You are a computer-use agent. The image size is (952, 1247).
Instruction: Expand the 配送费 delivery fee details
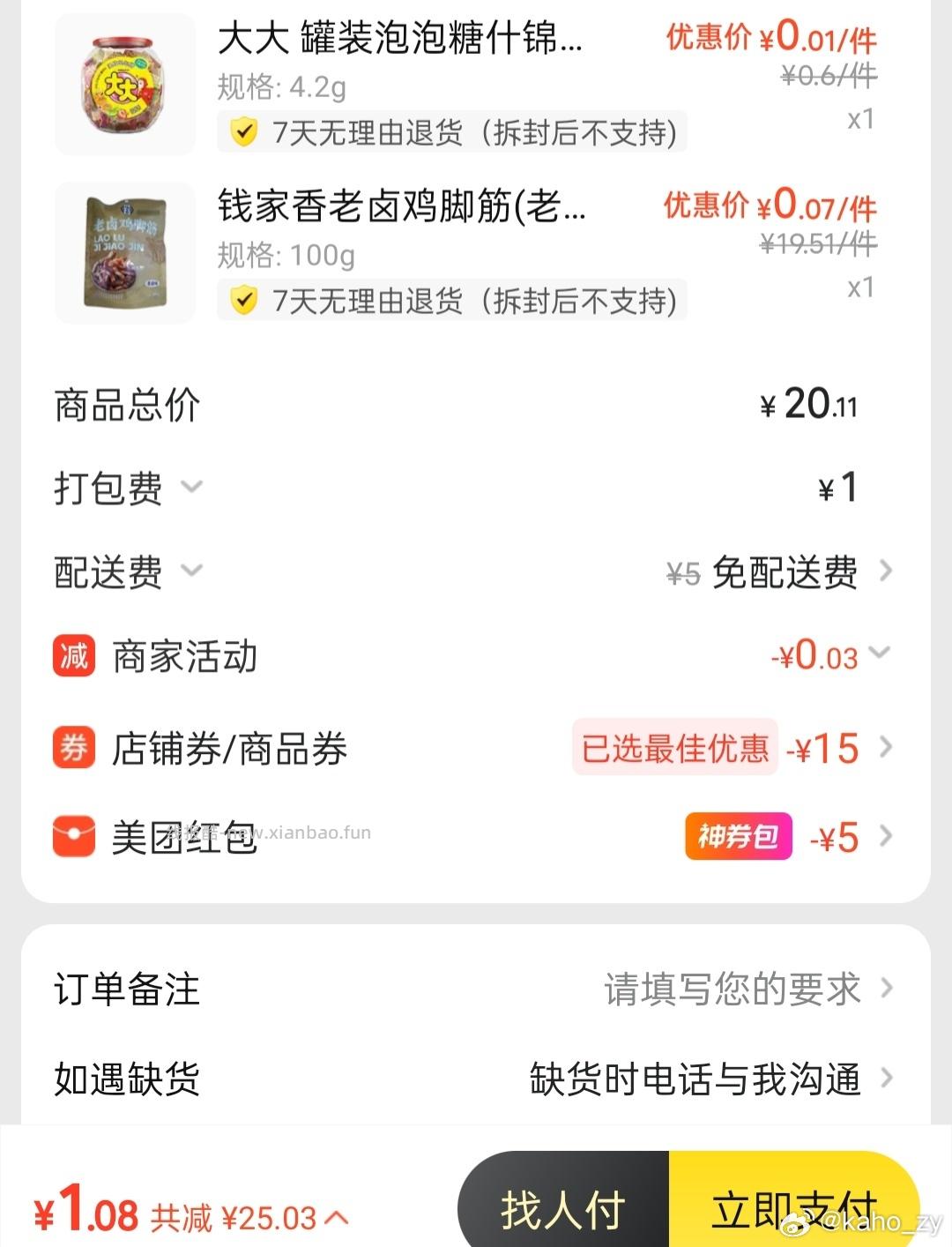click(x=192, y=571)
